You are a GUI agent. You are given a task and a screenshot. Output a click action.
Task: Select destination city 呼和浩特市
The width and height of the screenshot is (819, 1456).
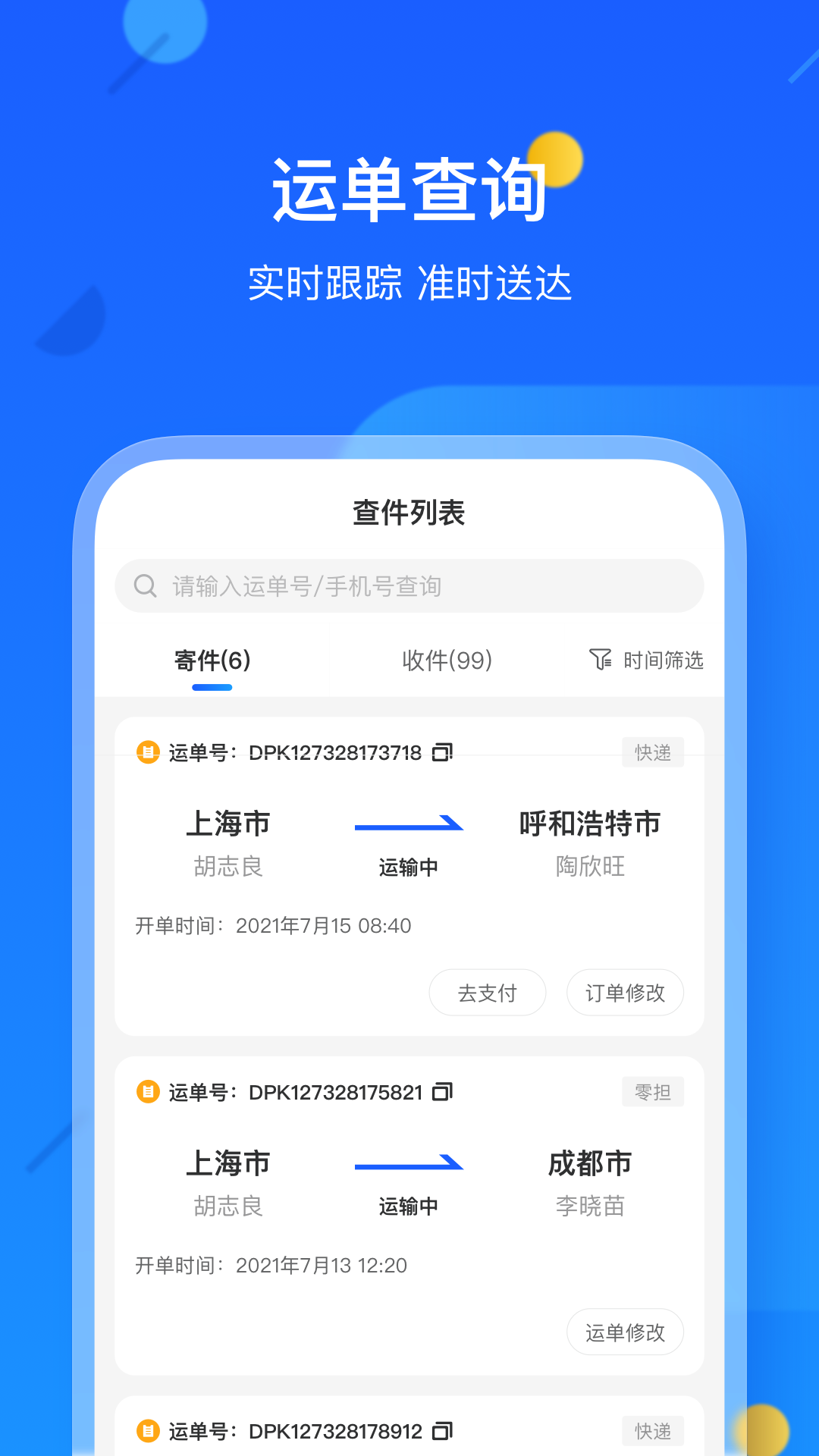click(x=588, y=823)
